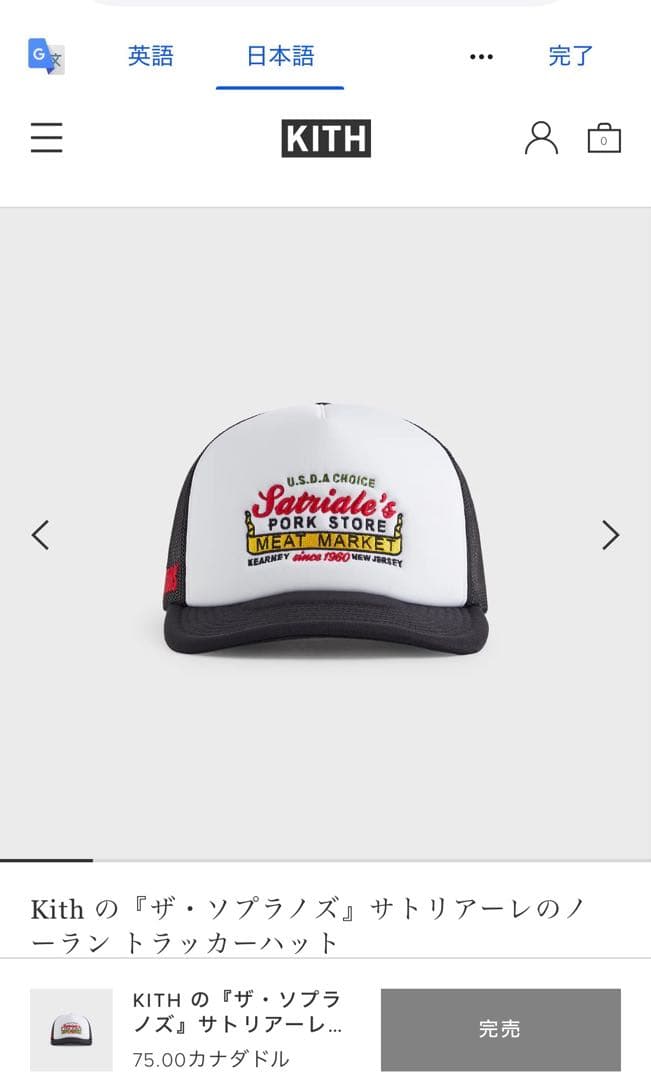Screen dimensions: 651x1080
Task: Tap the 完売 sold out button
Action: [x=500, y=1029]
